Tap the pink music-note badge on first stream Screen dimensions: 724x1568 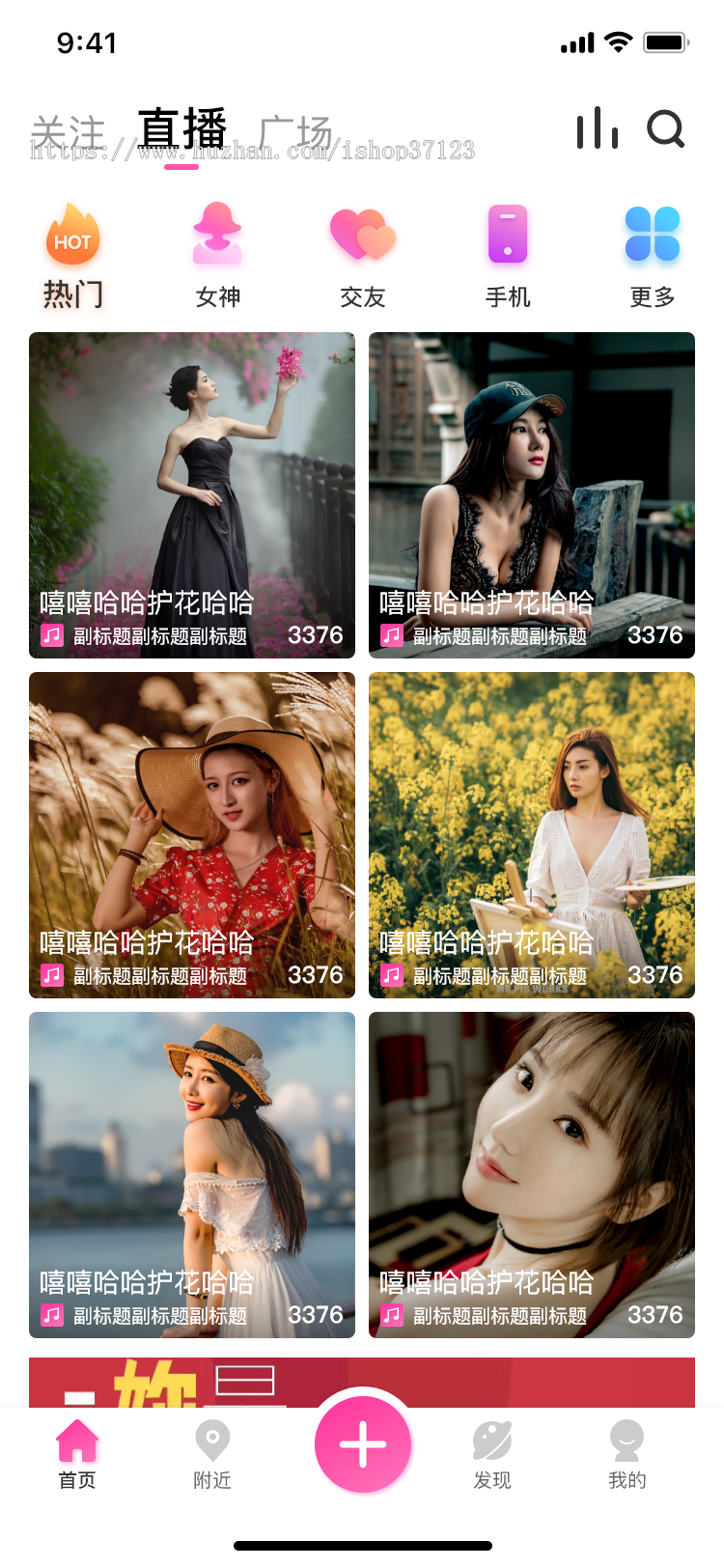pyautogui.click(x=51, y=635)
